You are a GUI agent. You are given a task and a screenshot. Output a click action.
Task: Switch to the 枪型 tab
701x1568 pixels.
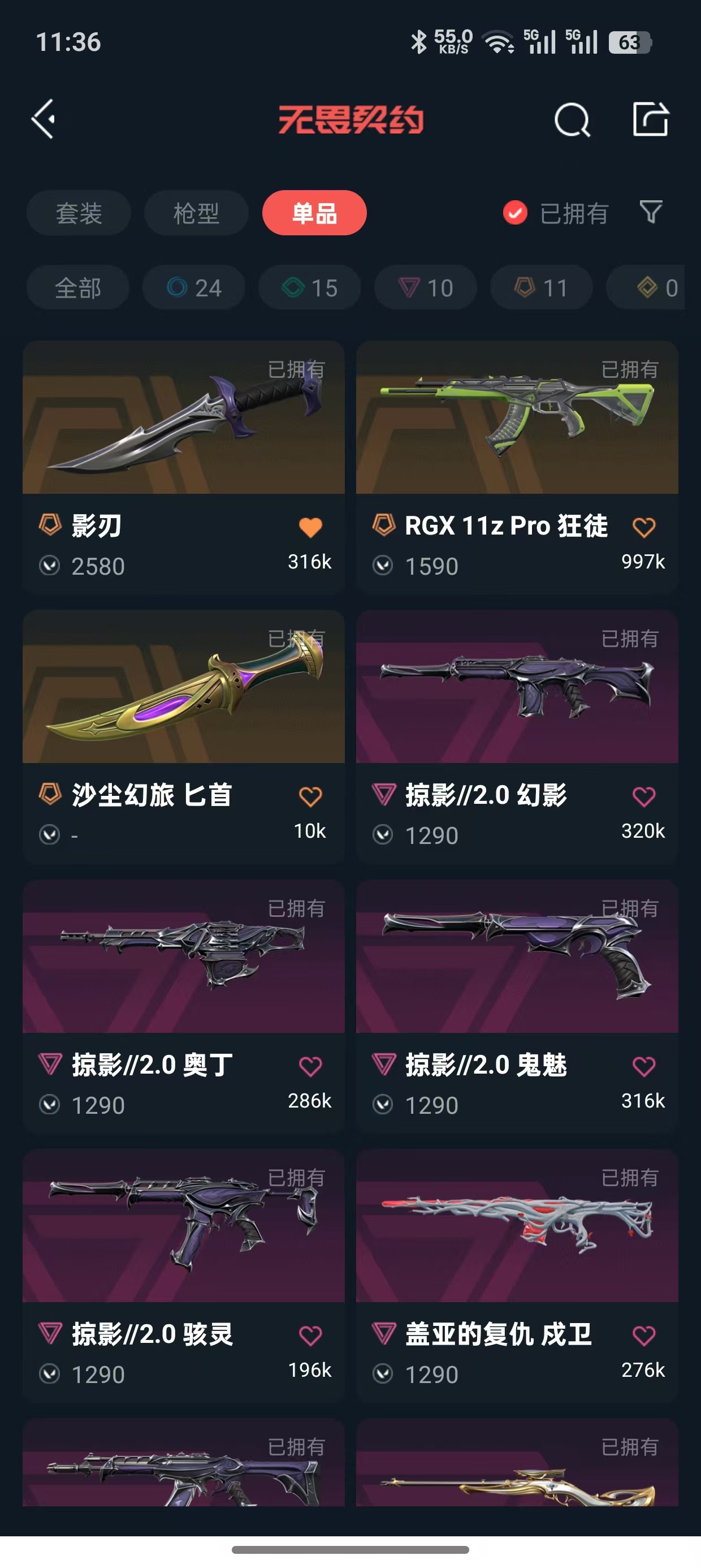click(196, 213)
